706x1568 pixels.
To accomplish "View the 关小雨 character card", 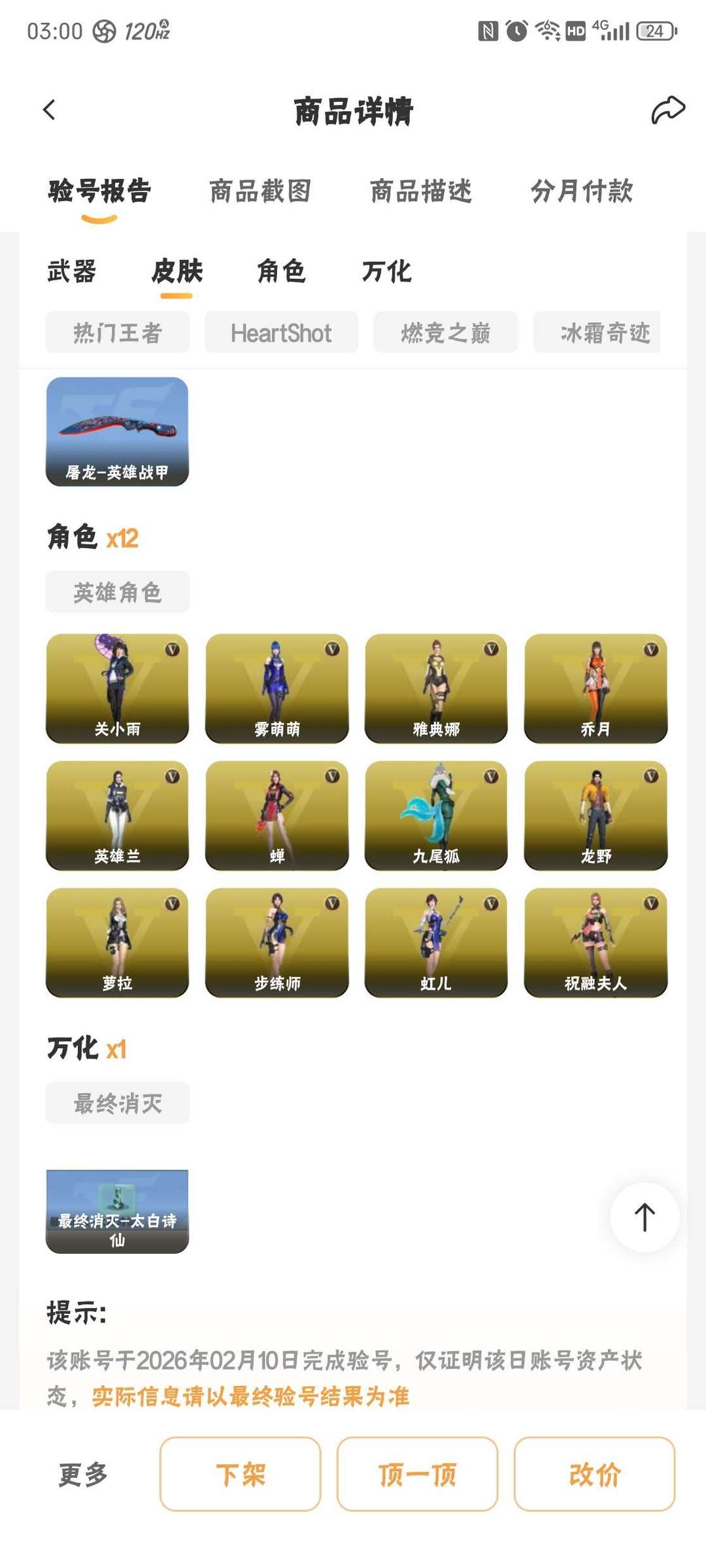I will [x=118, y=688].
